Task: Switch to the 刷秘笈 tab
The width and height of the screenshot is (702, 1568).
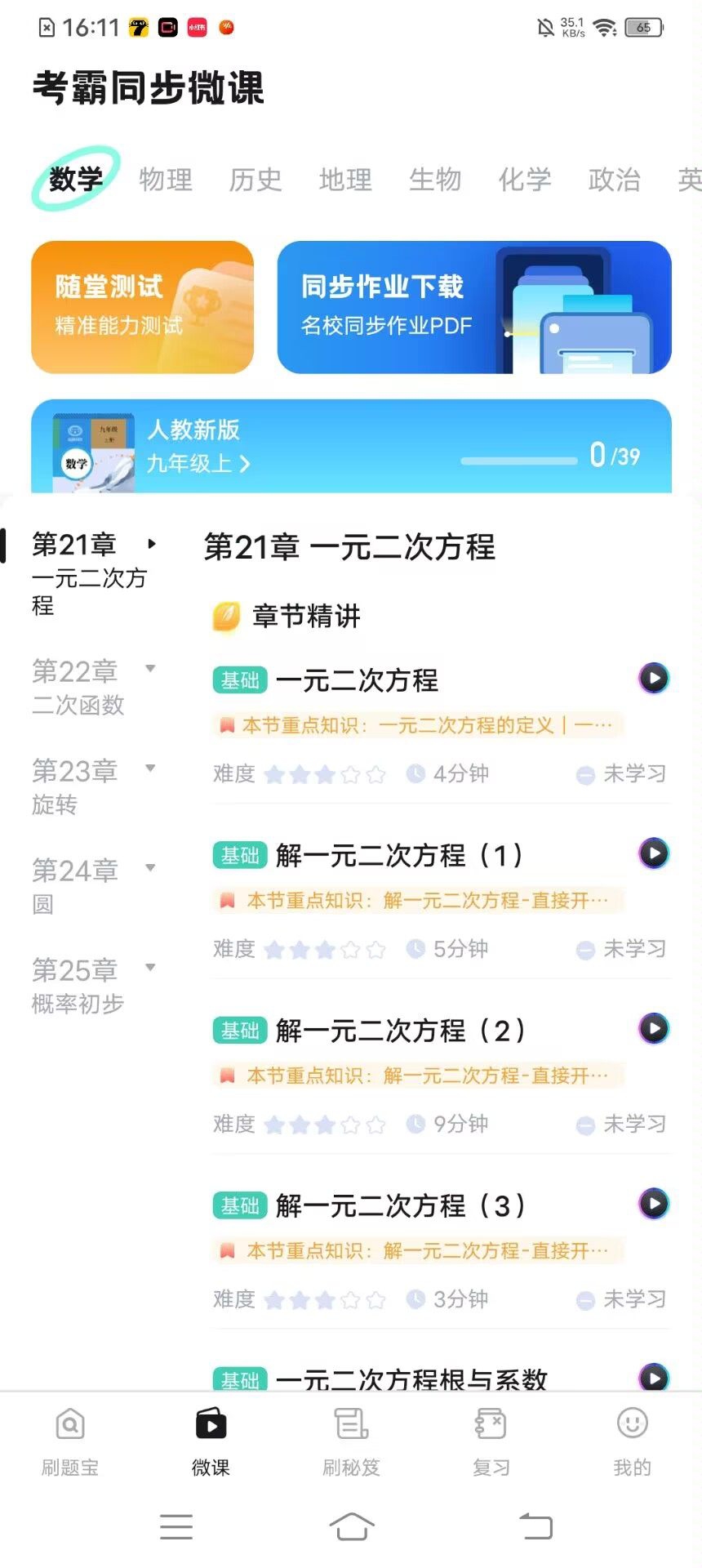Action: pos(351,1441)
